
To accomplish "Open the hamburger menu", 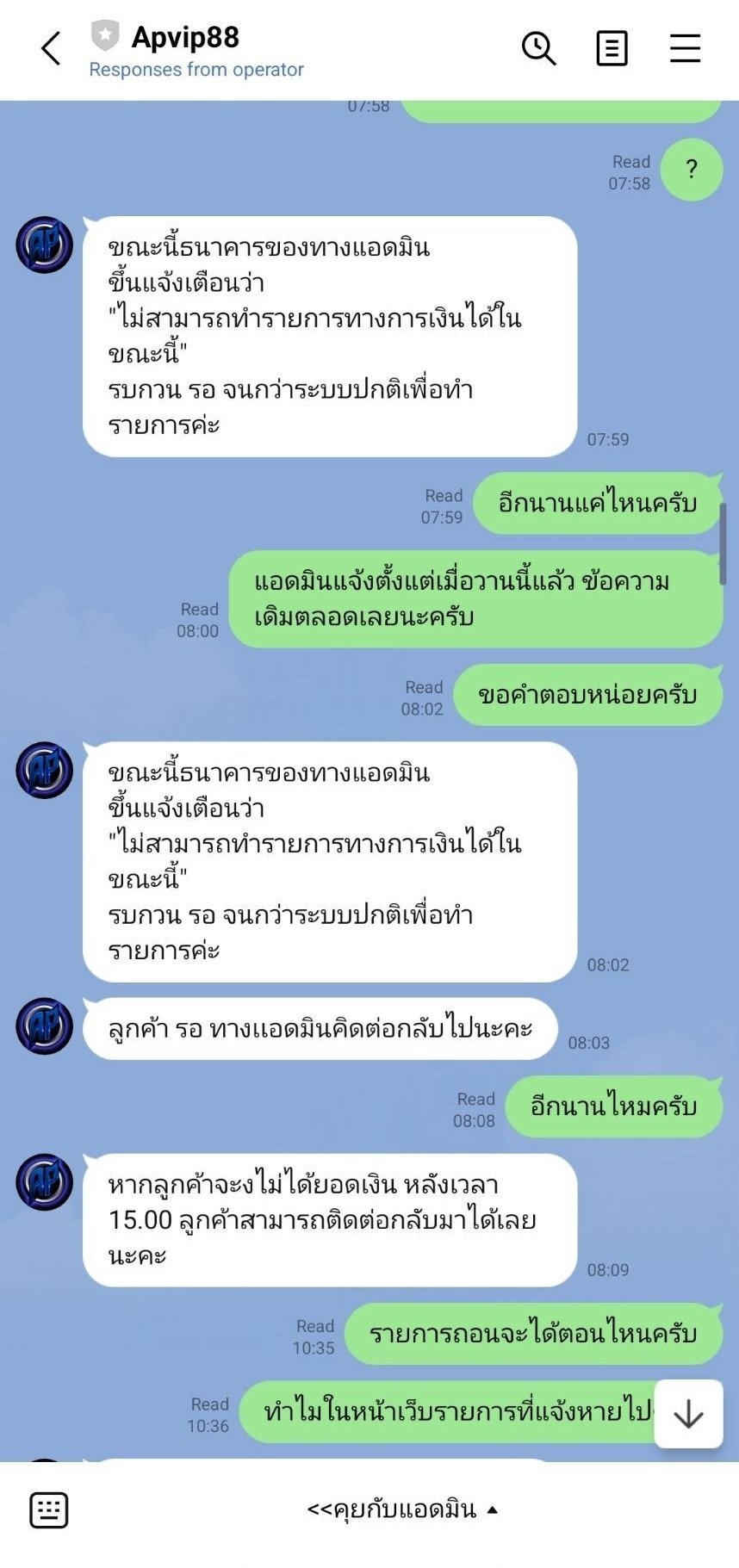I will pos(685,48).
